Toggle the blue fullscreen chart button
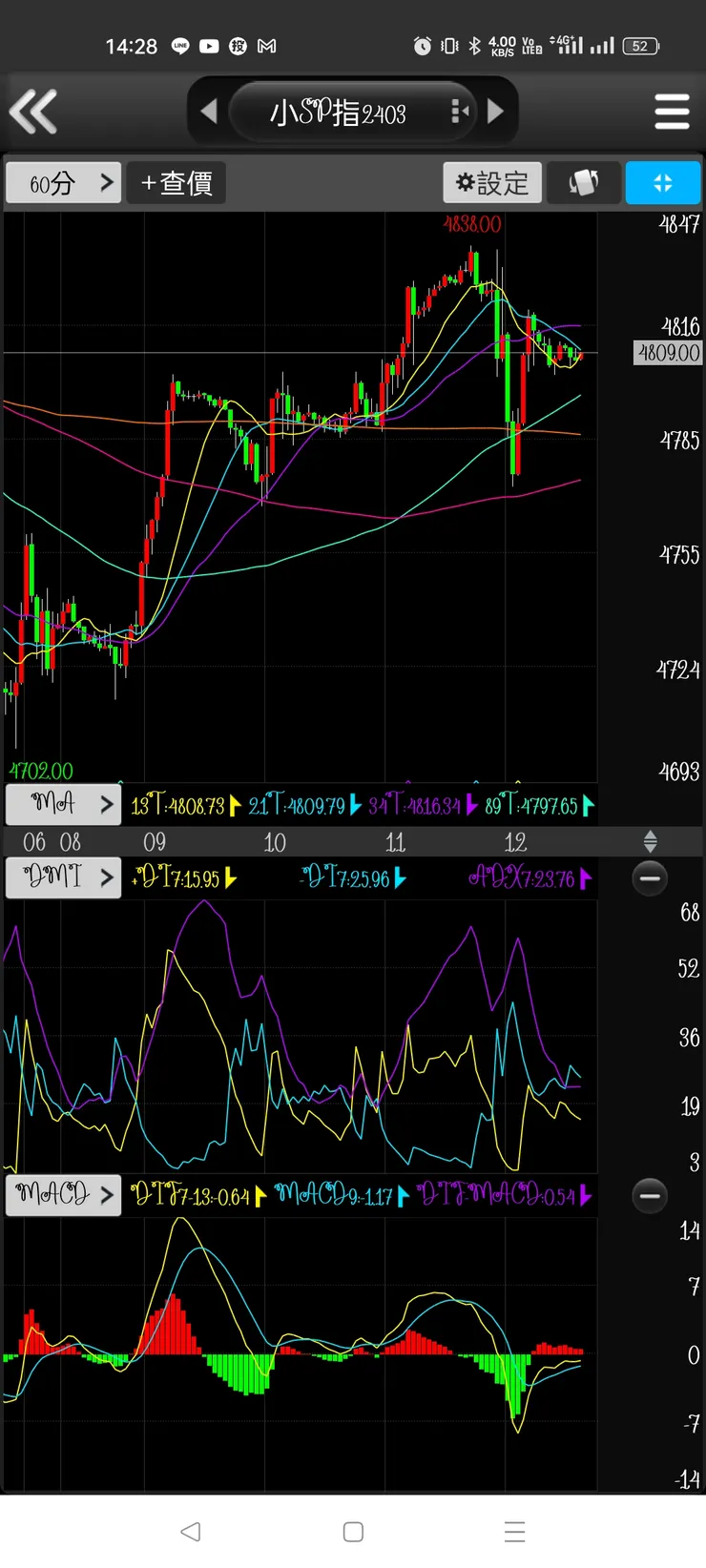This screenshot has height=1568, width=706. [663, 183]
